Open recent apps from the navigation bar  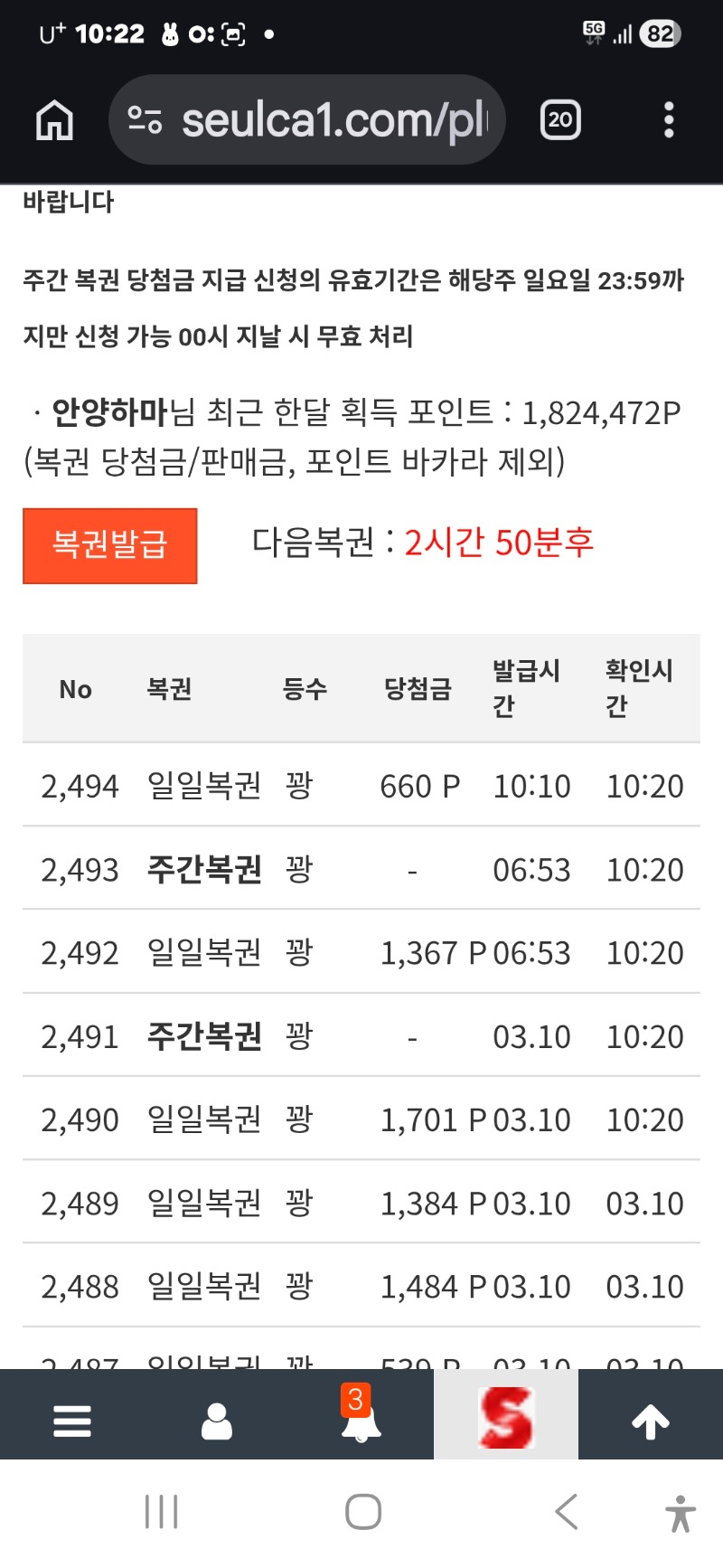pyautogui.click(x=162, y=1511)
